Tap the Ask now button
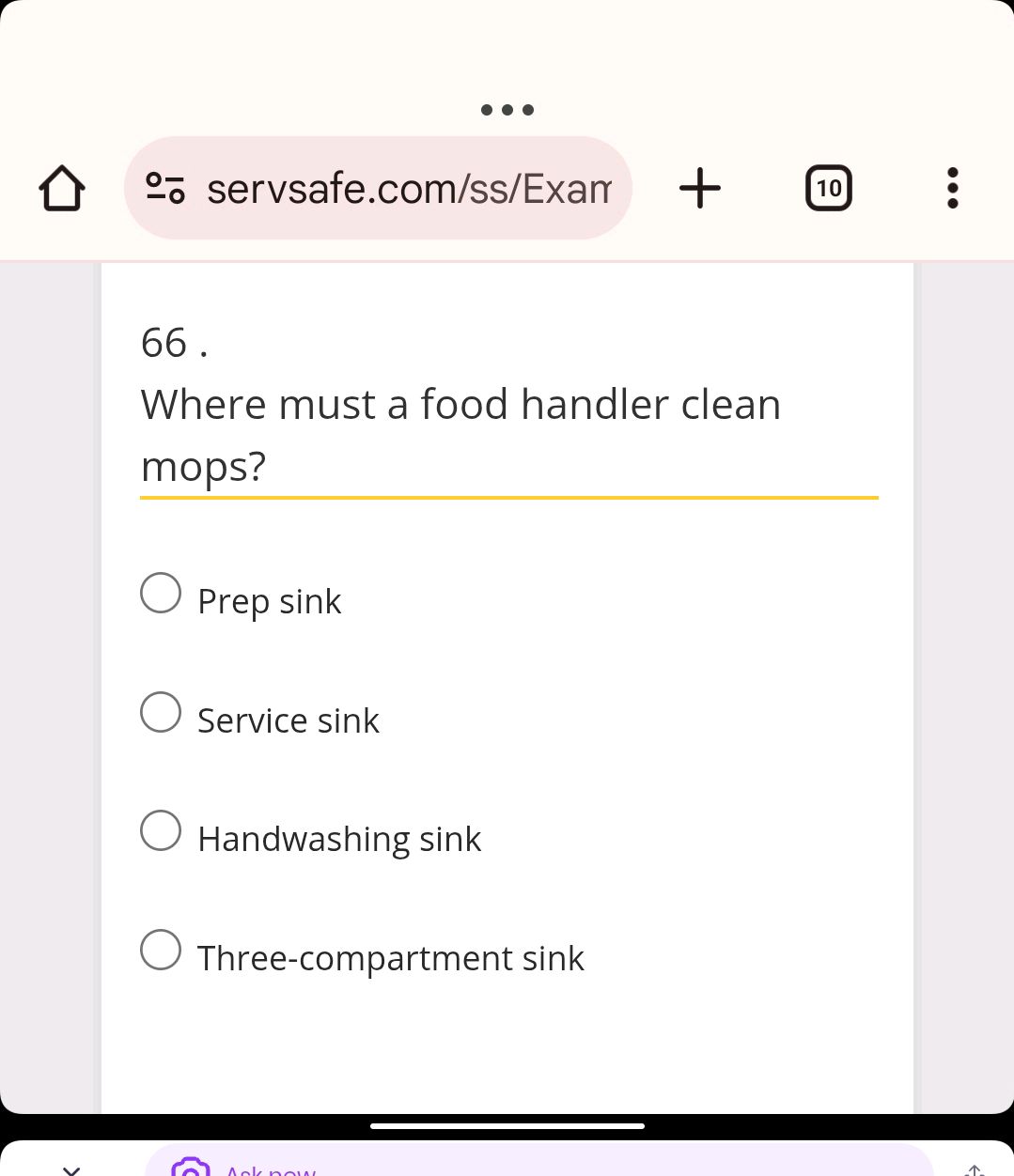 click(271, 1168)
